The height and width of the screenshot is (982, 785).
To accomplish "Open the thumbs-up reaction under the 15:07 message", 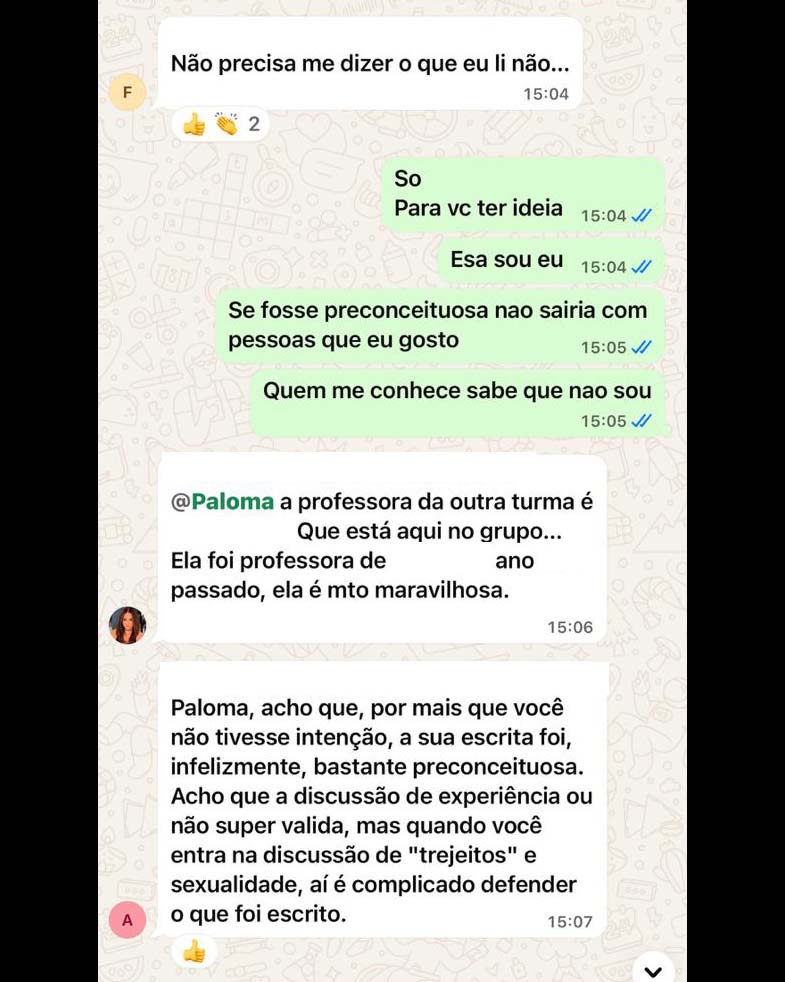I will 194,951.
